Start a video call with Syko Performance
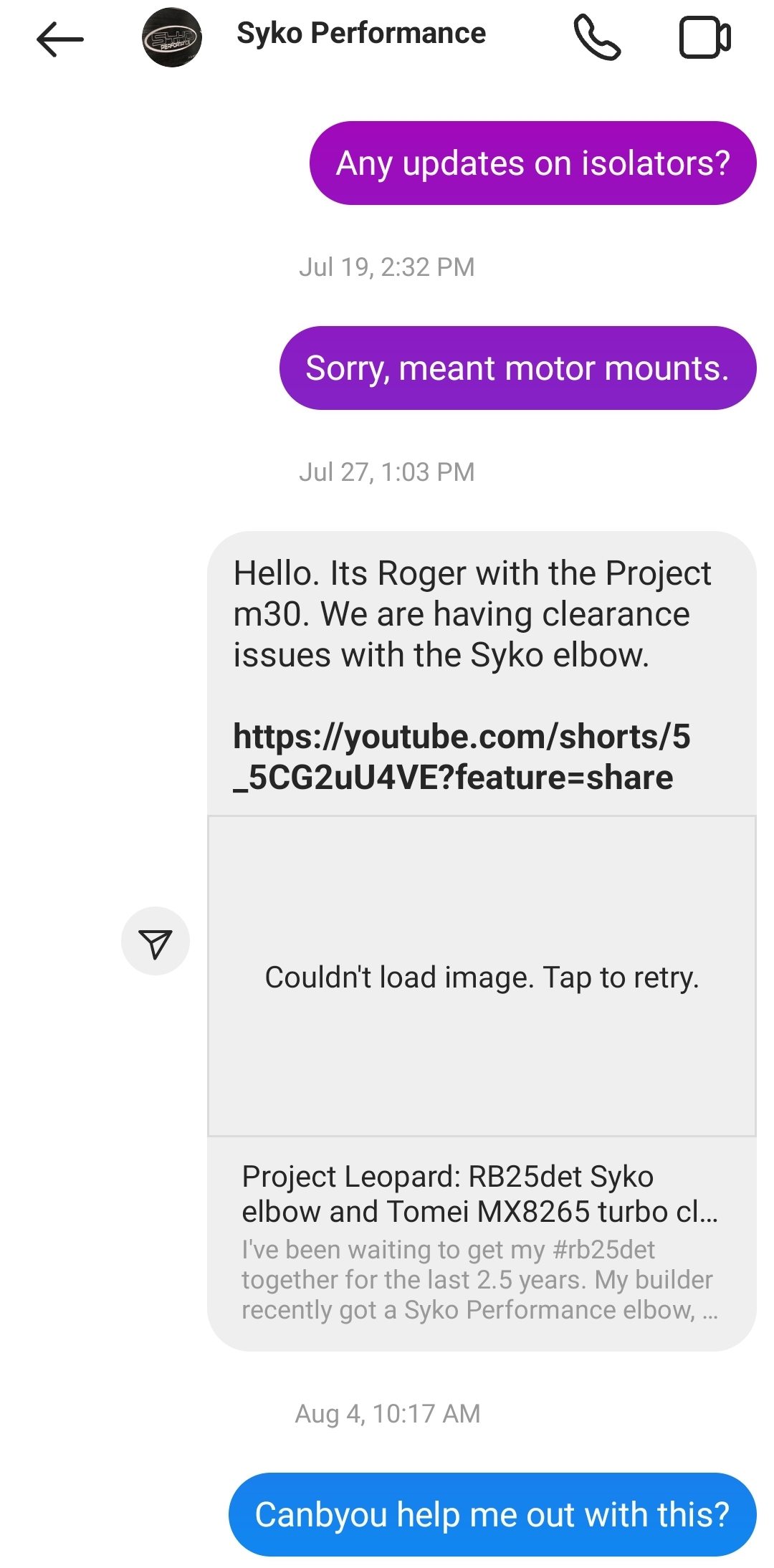Image resolution: width=774 pixels, height=1568 pixels. [x=704, y=37]
